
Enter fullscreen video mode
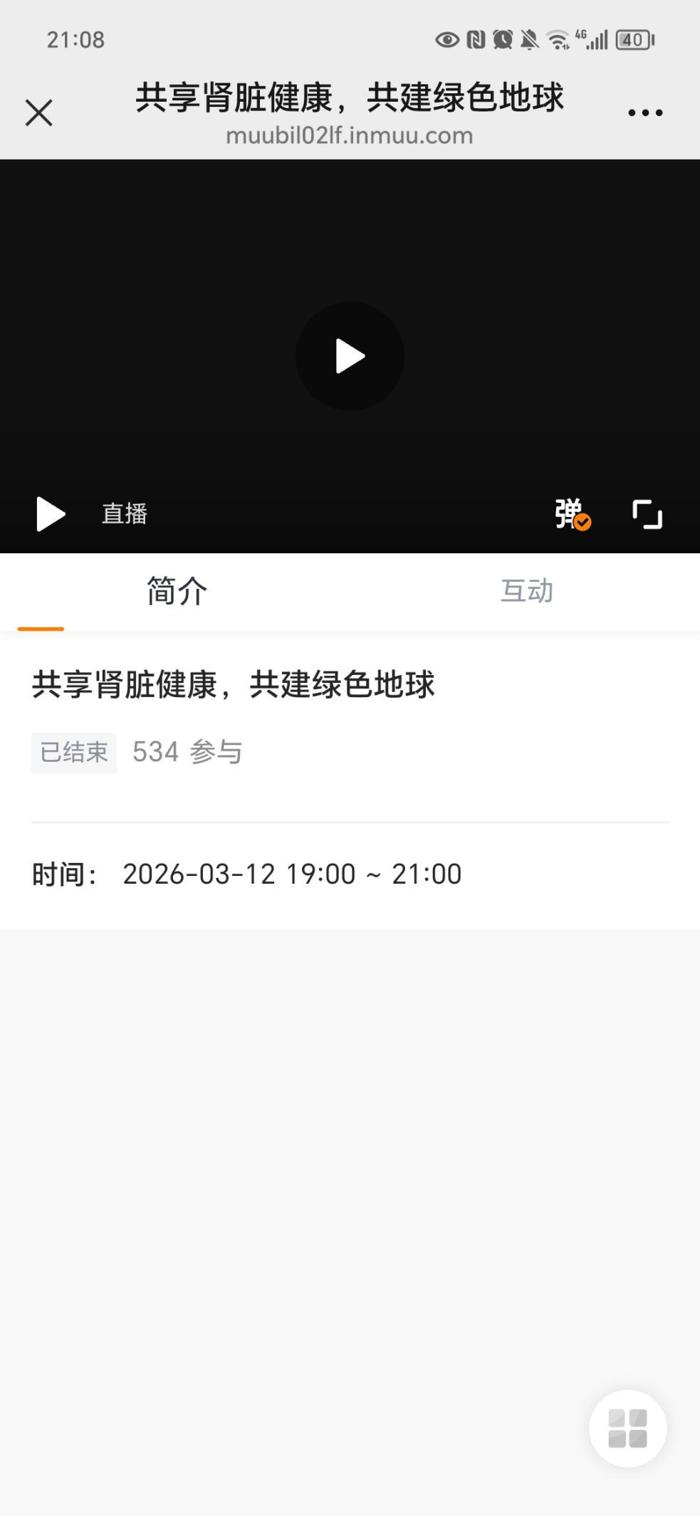click(x=648, y=514)
